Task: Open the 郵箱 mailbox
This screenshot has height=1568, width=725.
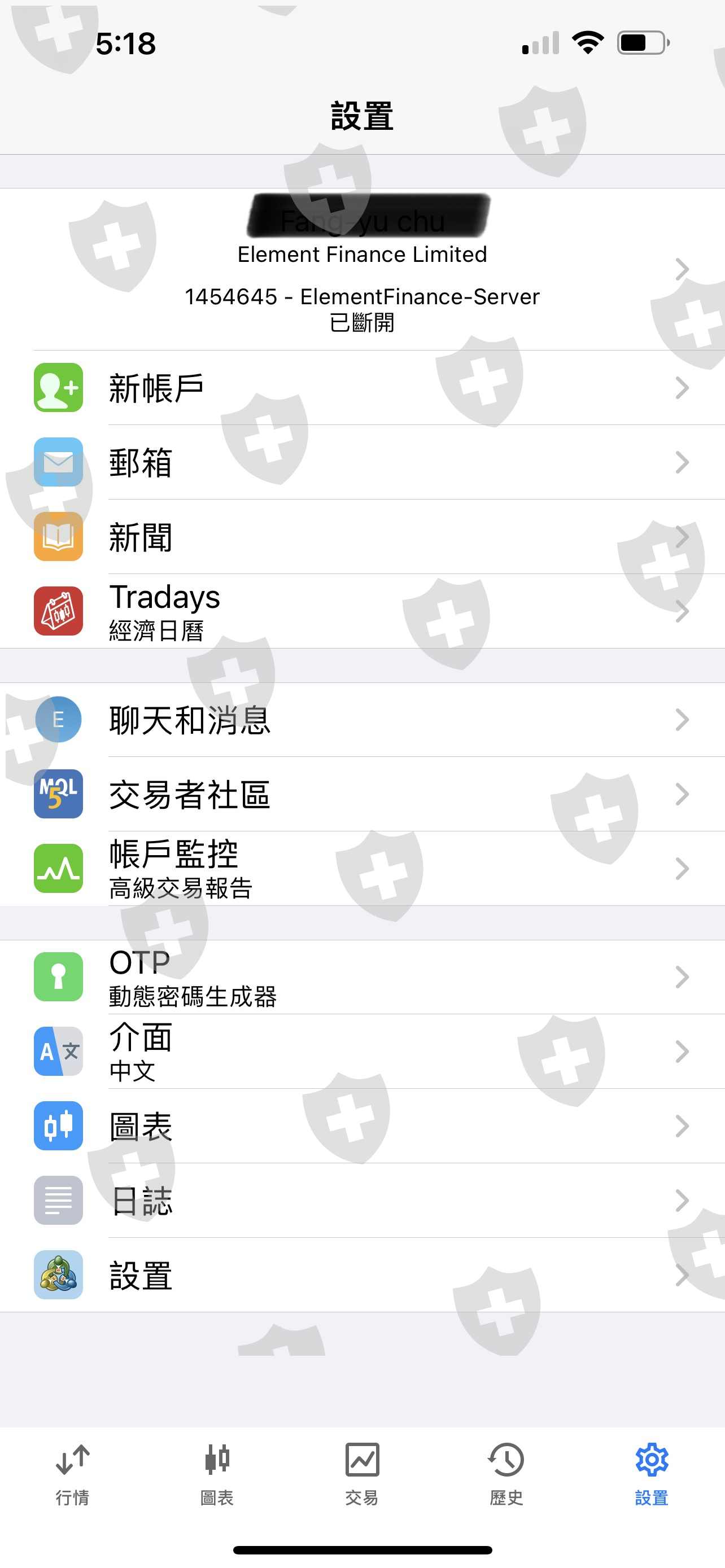Action: coord(362,462)
